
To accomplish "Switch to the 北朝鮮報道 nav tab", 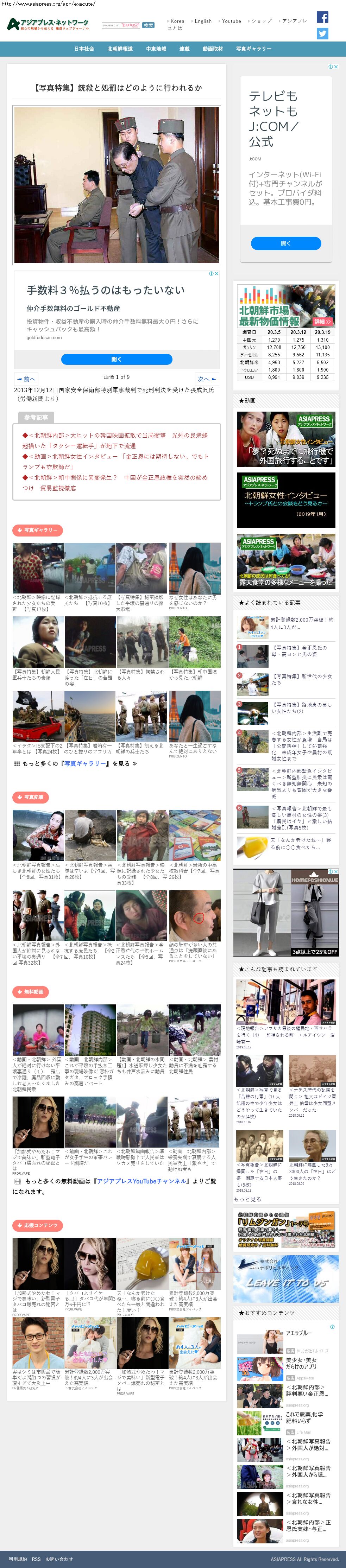I will tap(120, 49).
